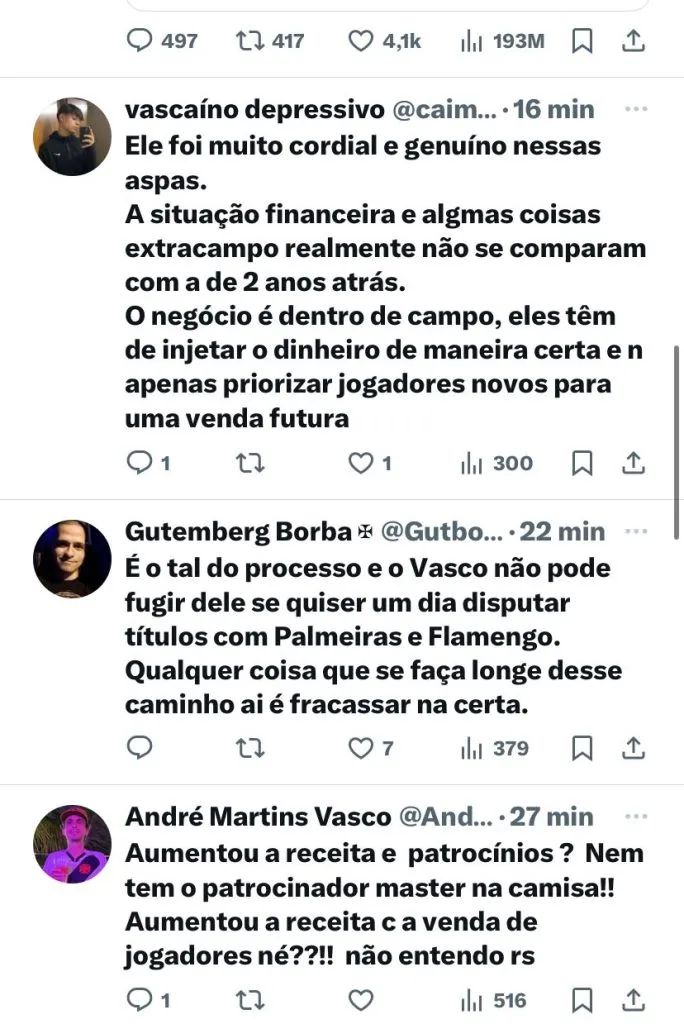Bookmark Gutemberg Borba's reply

click(x=583, y=748)
